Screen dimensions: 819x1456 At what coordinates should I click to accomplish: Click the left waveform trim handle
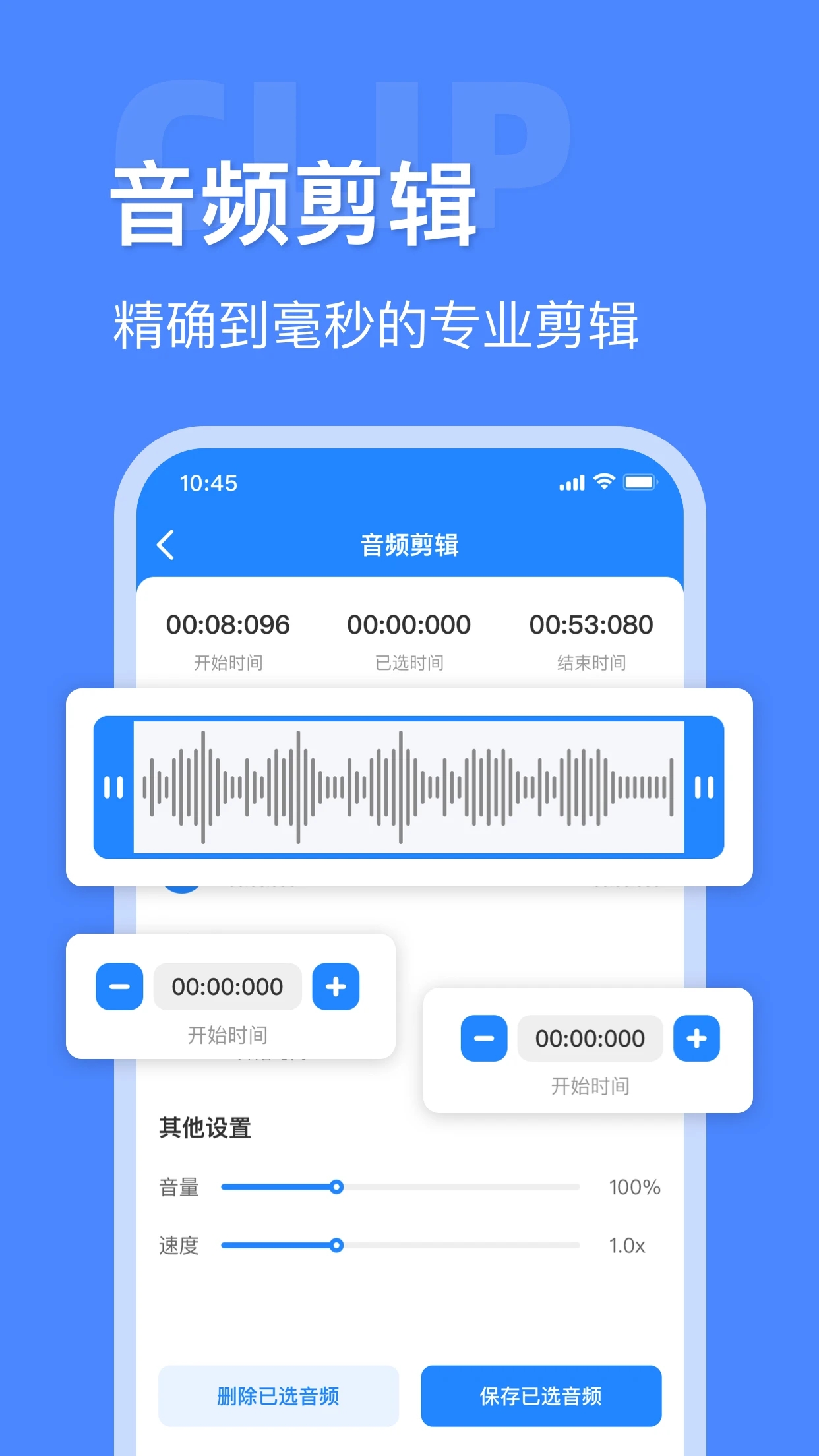coord(113,785)
